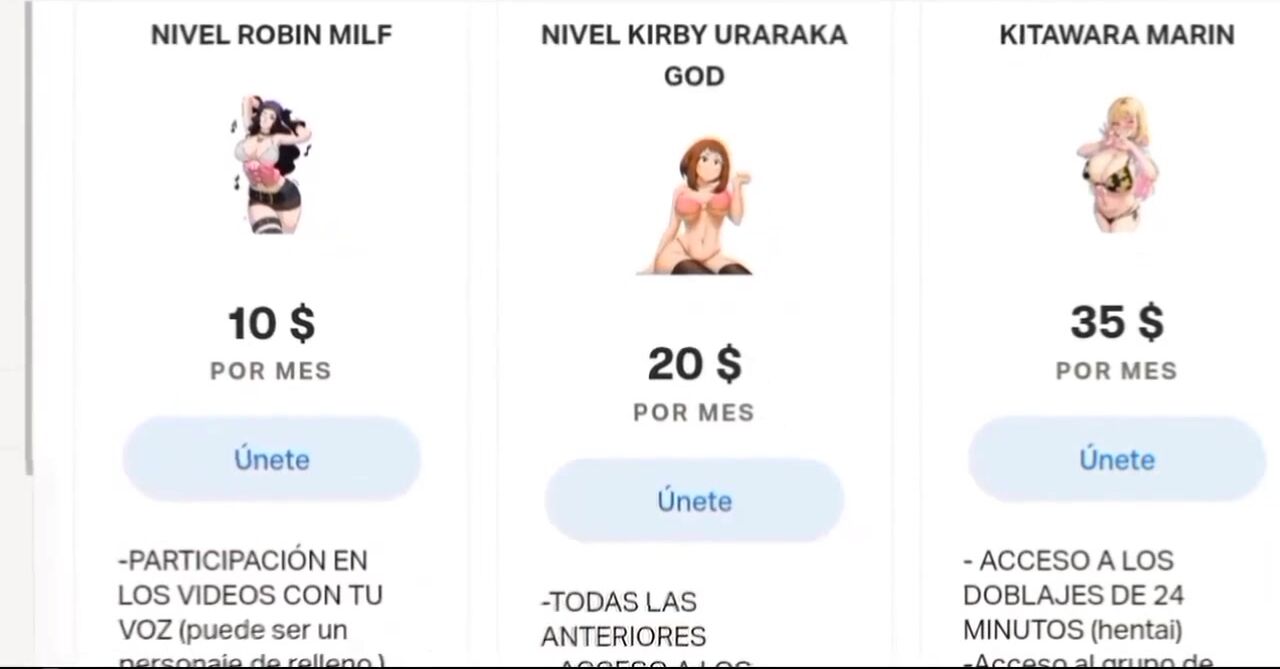Screen dimensions: 1280x669
Task: Join the 10 $ Nivel Robin Milf tier
Action: click(x=271, y=459)
